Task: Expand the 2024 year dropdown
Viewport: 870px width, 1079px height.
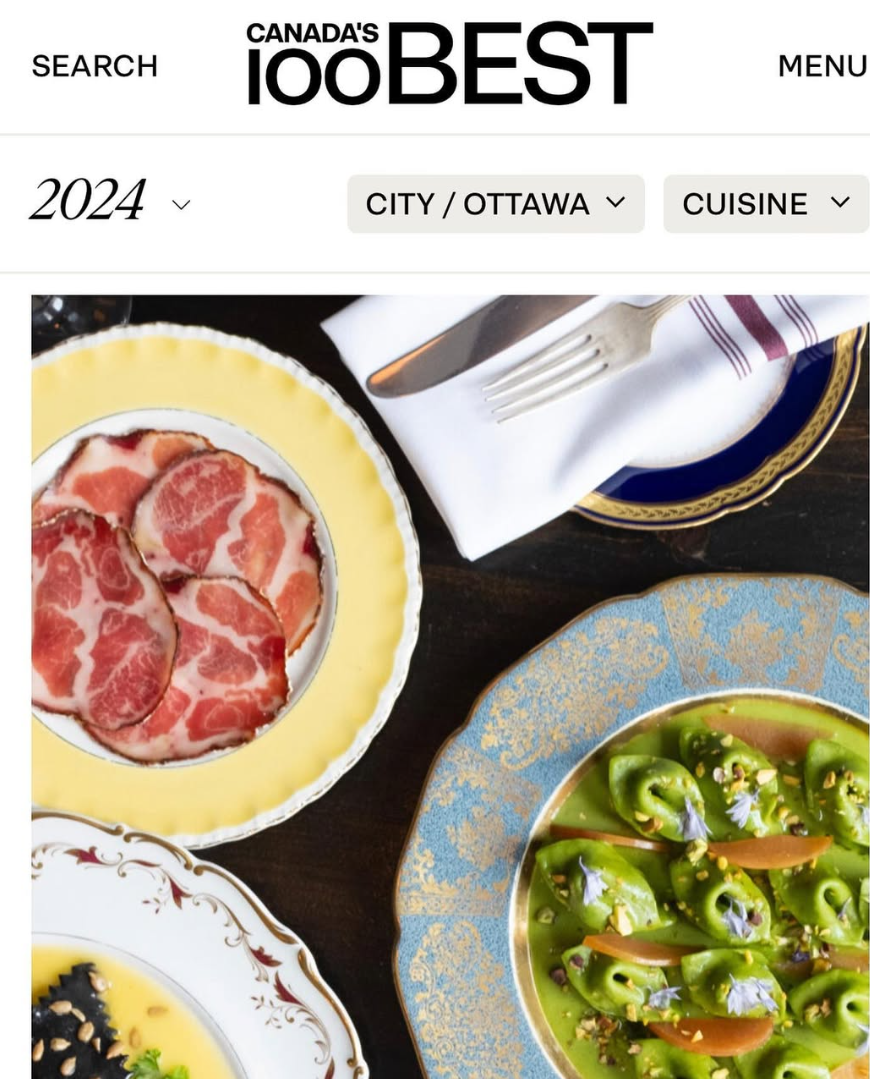Action: pos(110,201)
